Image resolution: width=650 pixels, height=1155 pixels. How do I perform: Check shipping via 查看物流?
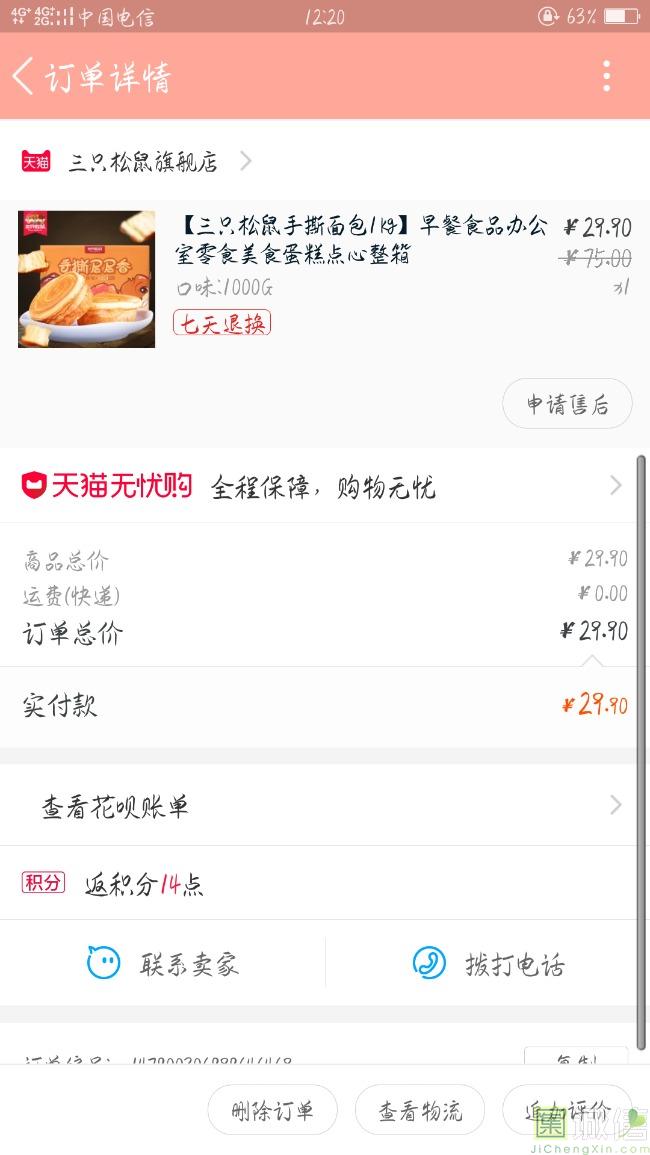tap(420, 1110)
